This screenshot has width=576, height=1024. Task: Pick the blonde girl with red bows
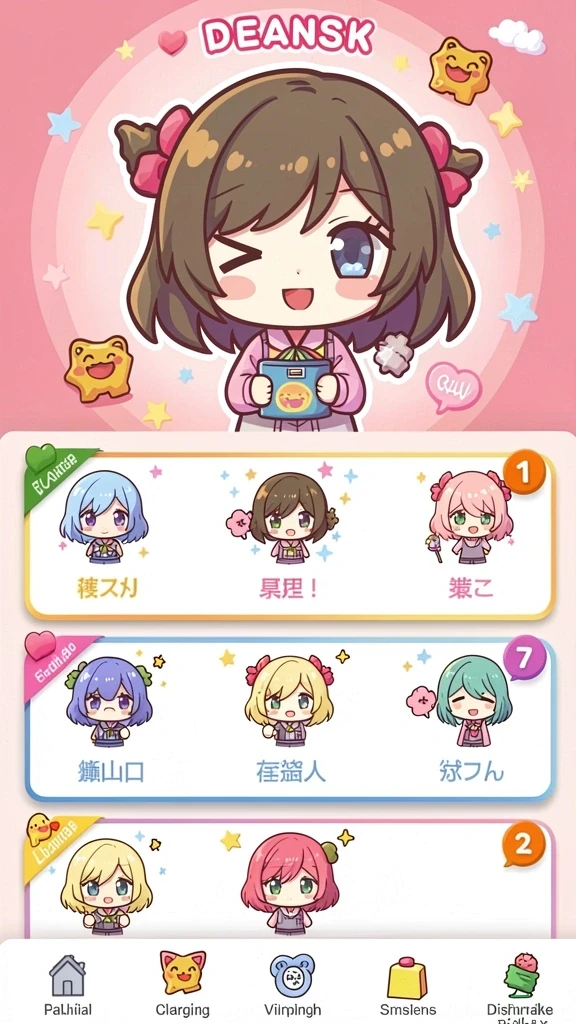pos(289,701)
